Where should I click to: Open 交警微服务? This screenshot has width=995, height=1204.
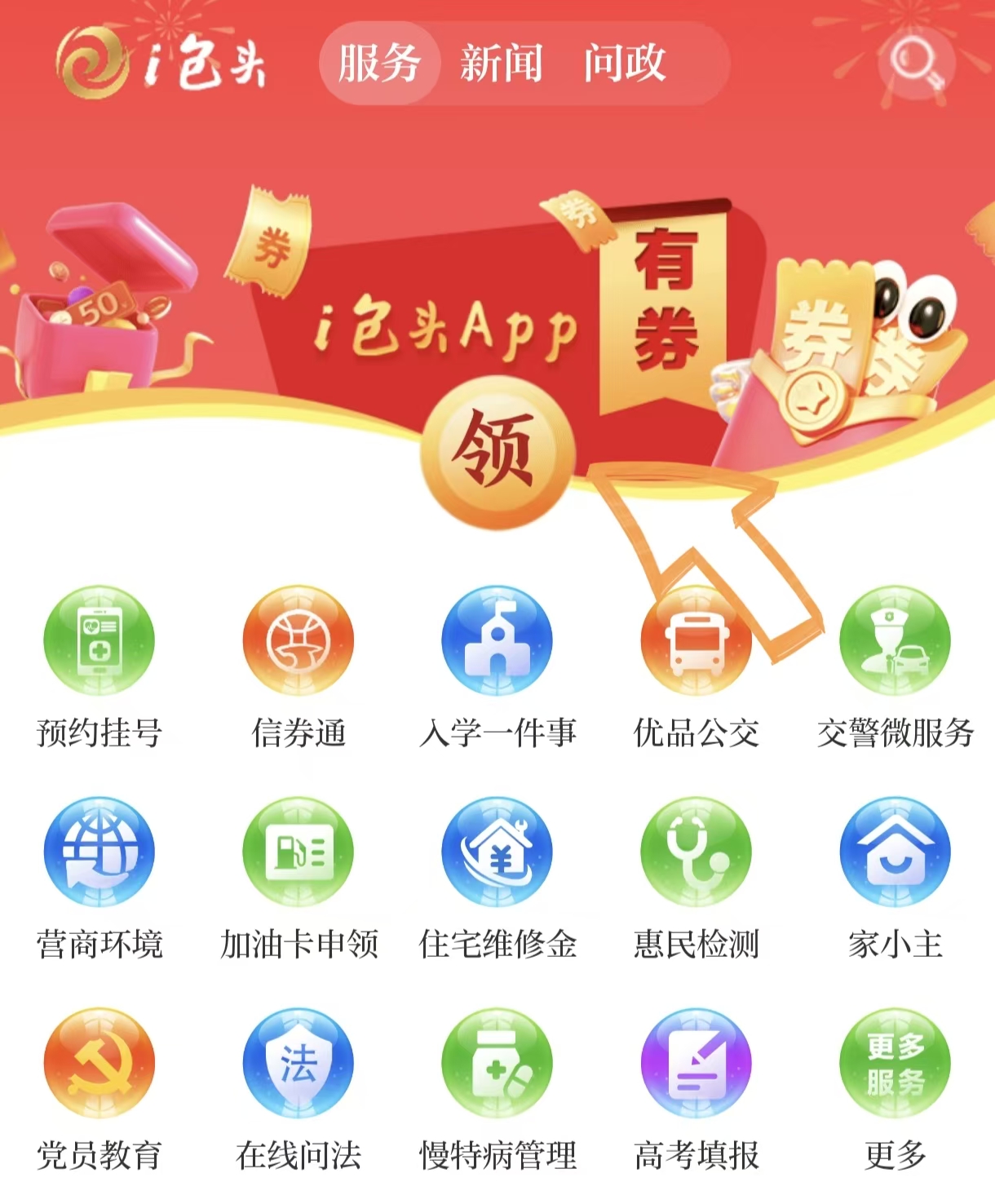click(x=895, y=641)
